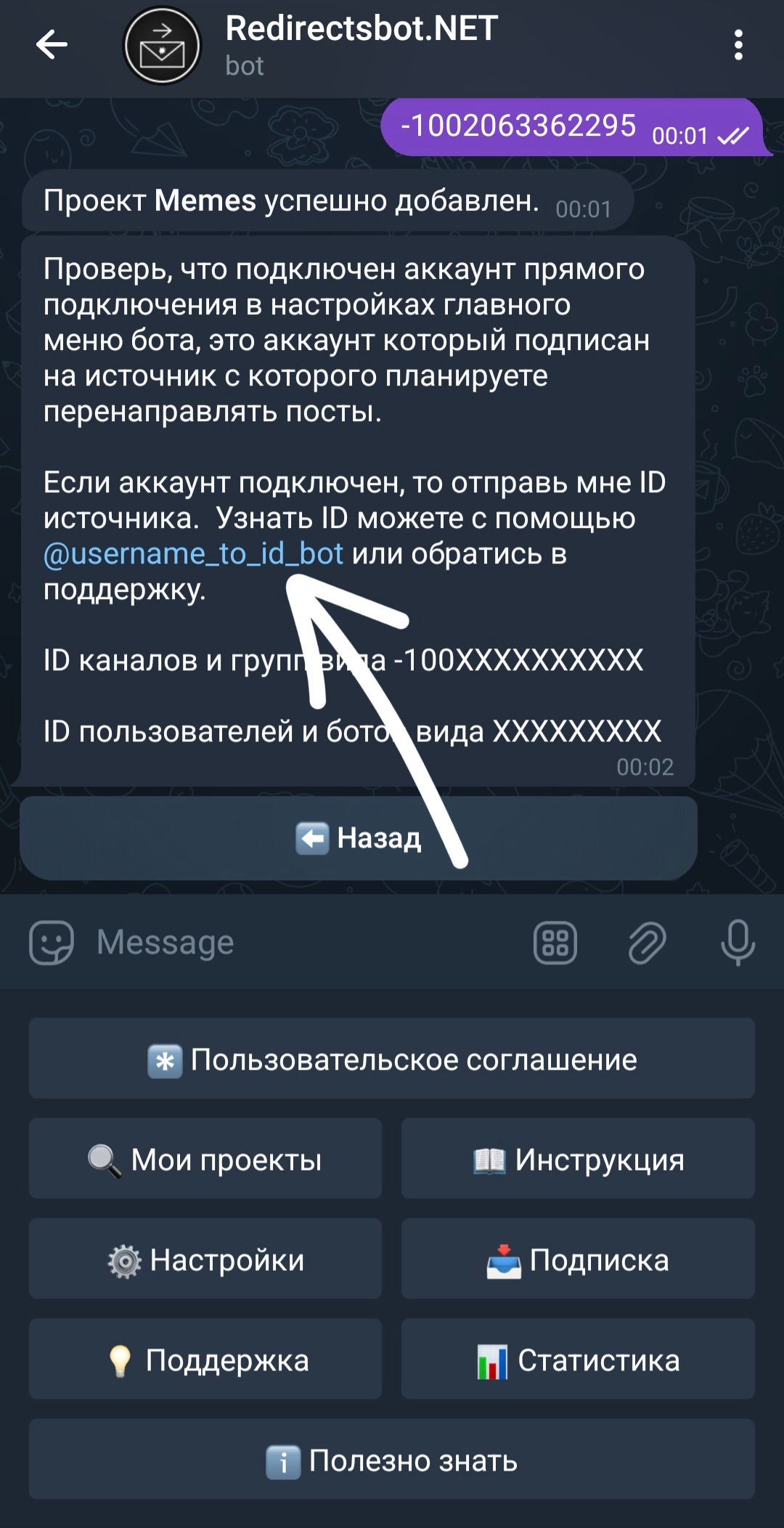This screenshot has width=784, height=1528.
Task: Tap the Назад inline button
Action: tap(359, 838)
